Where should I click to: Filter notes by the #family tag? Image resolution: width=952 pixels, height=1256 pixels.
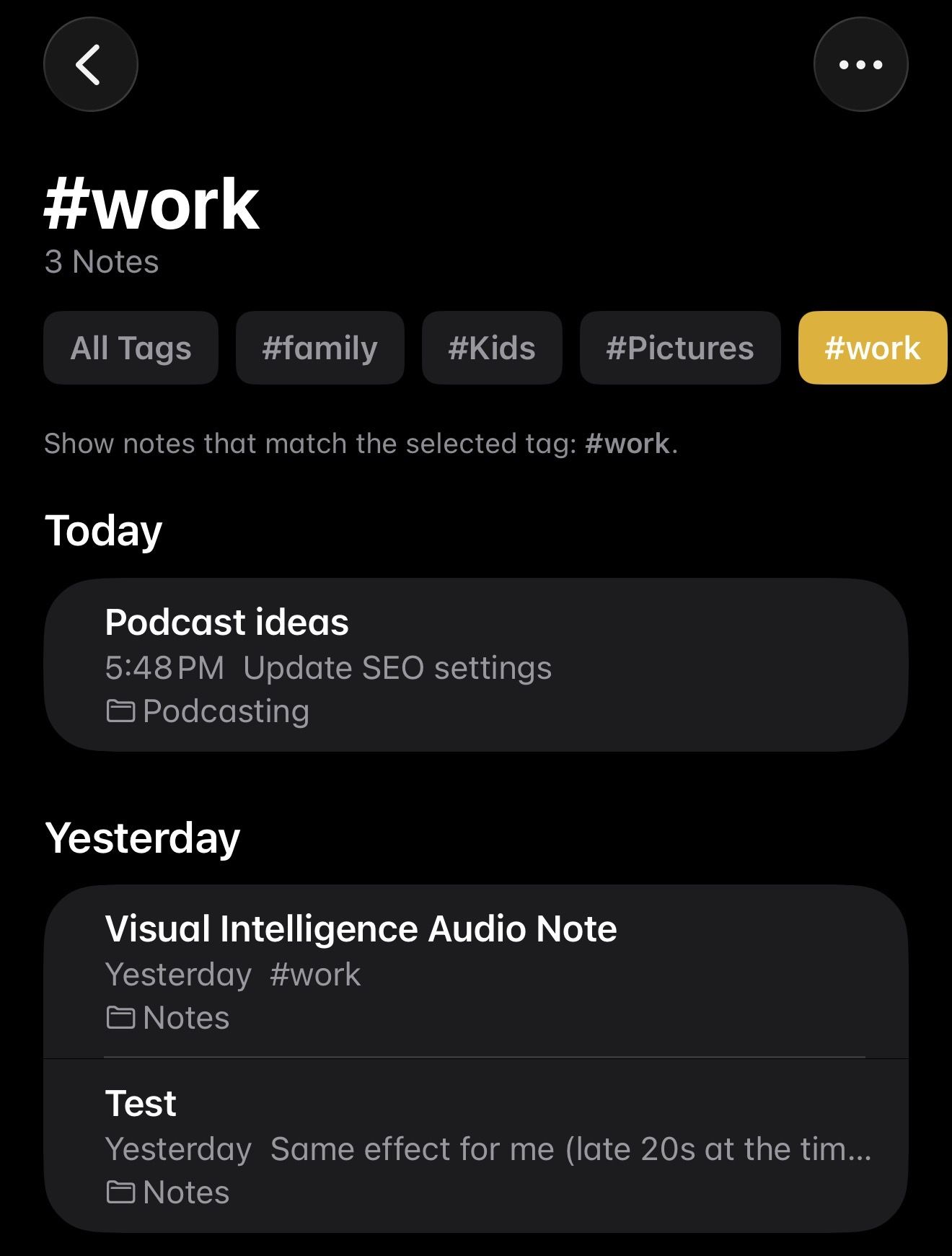[x=319, y=348]
